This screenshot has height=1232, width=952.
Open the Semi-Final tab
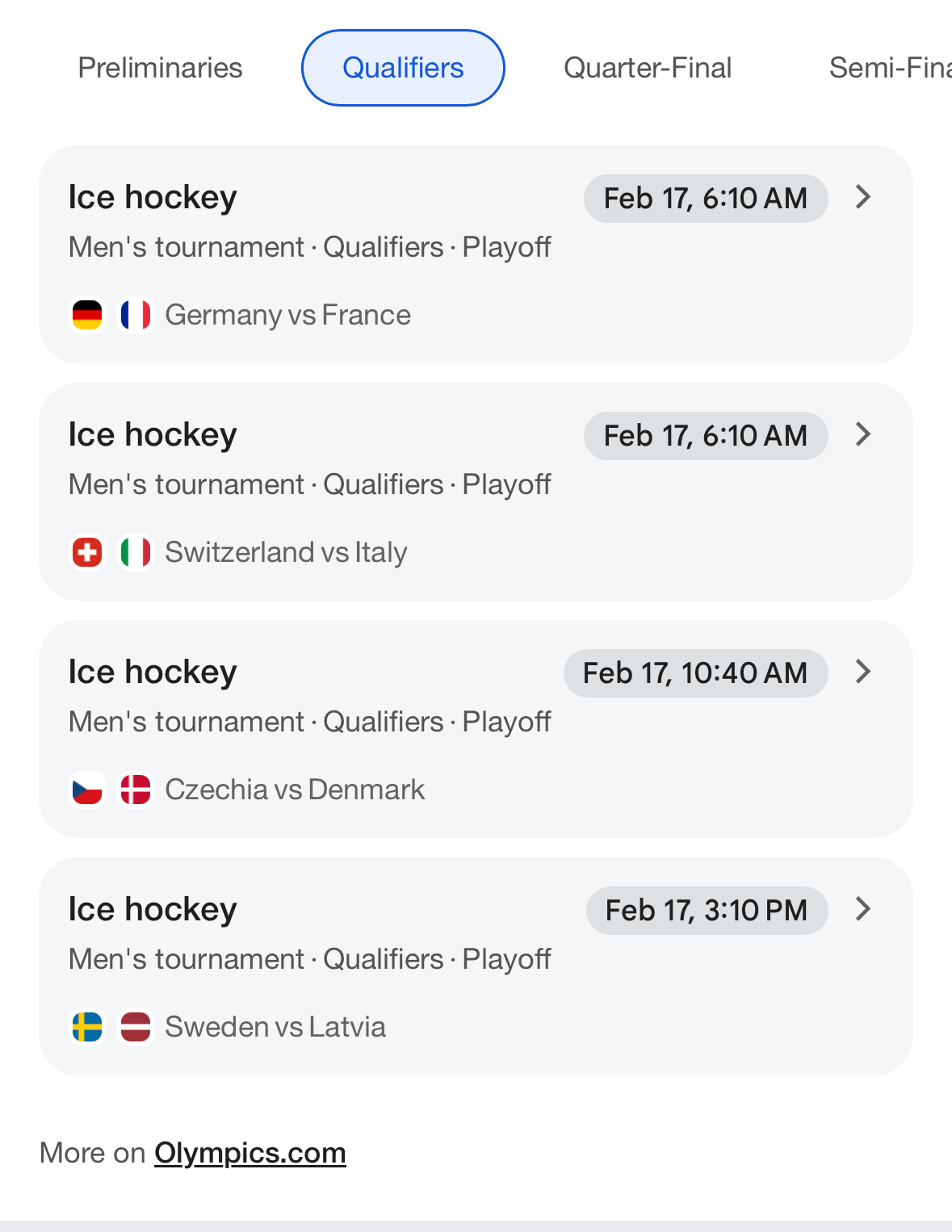click(x=888, y=68)
